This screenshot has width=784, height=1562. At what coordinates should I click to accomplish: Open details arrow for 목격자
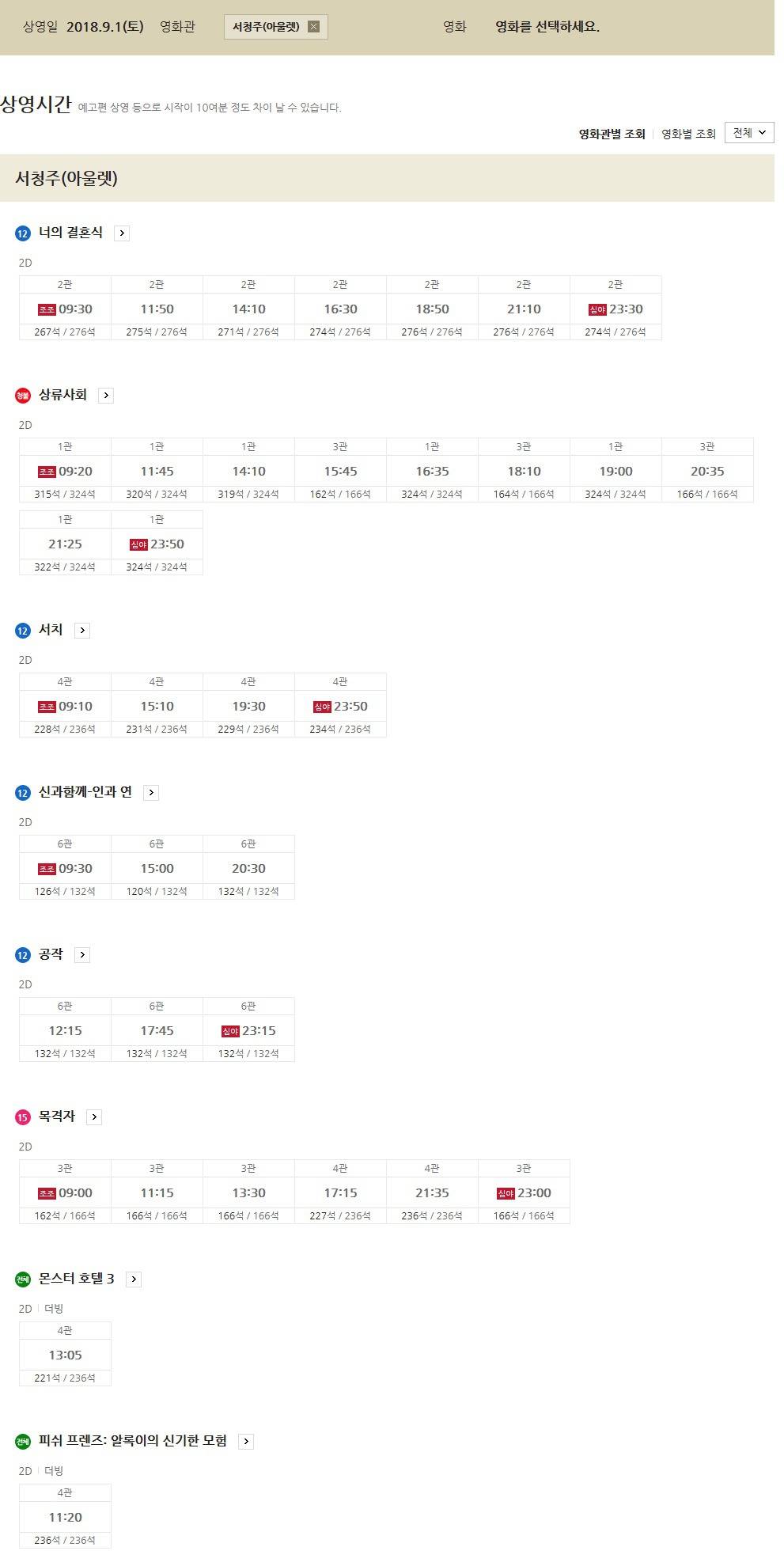point(94,1117)
